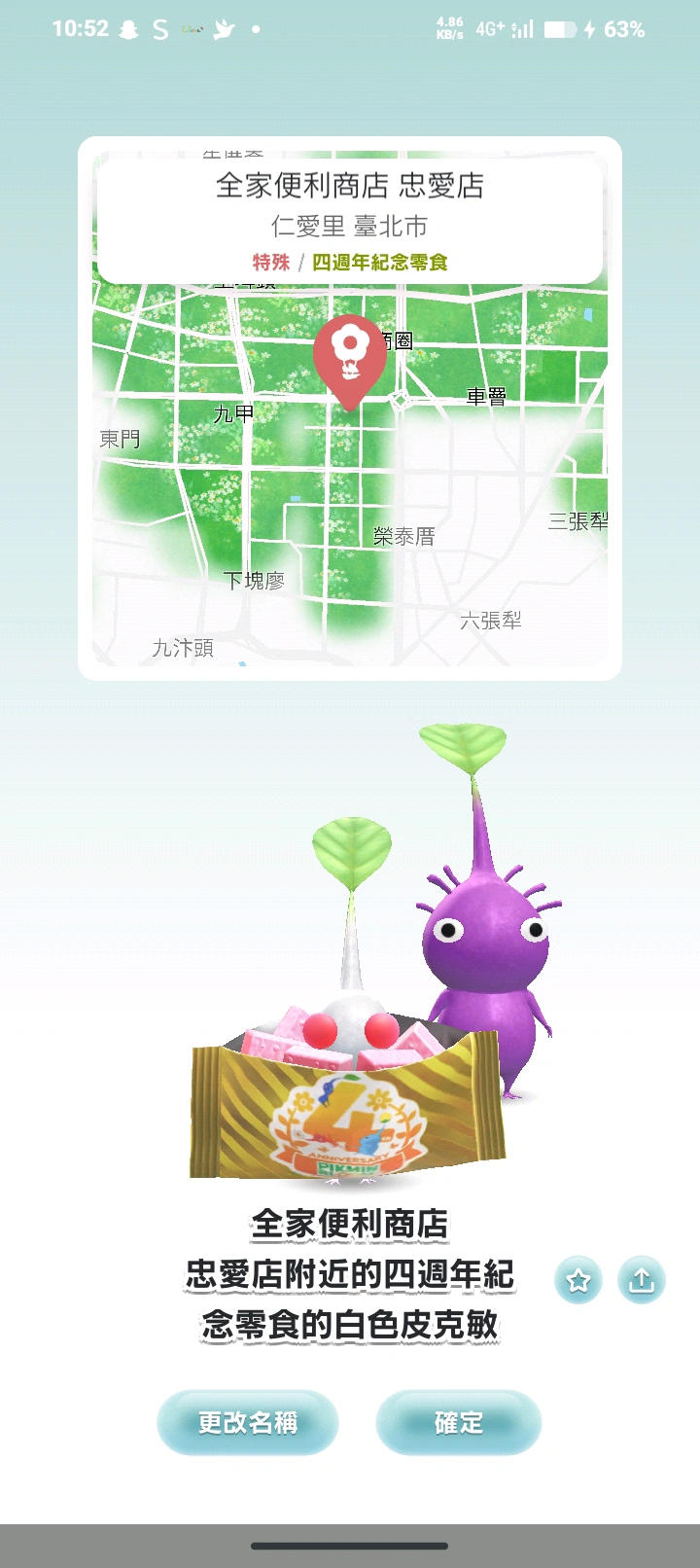Mark this Pikmin as favorite with the star
Viewport: 700px width, 1568px height.
[578, 1280]
